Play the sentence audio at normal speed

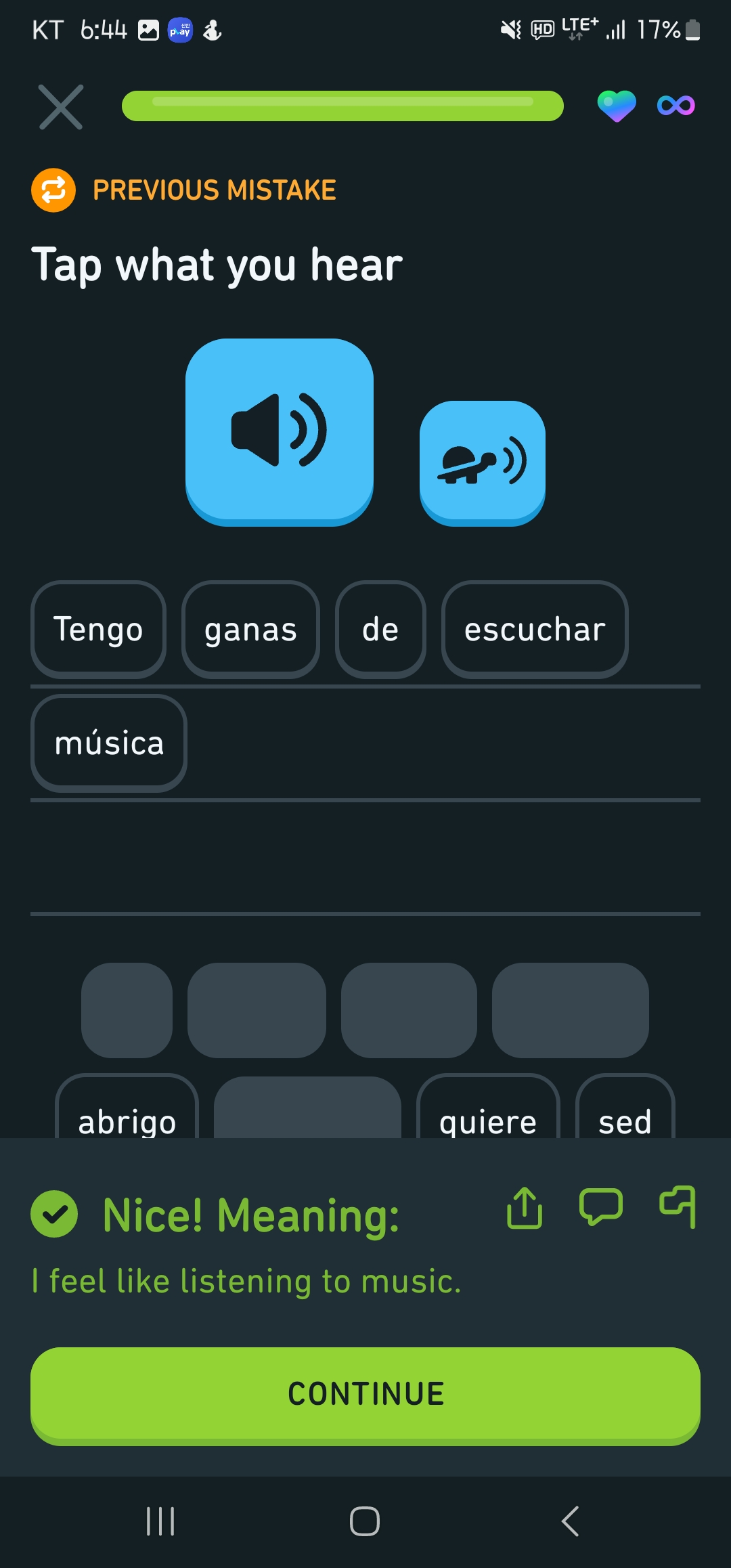[280, 432]
